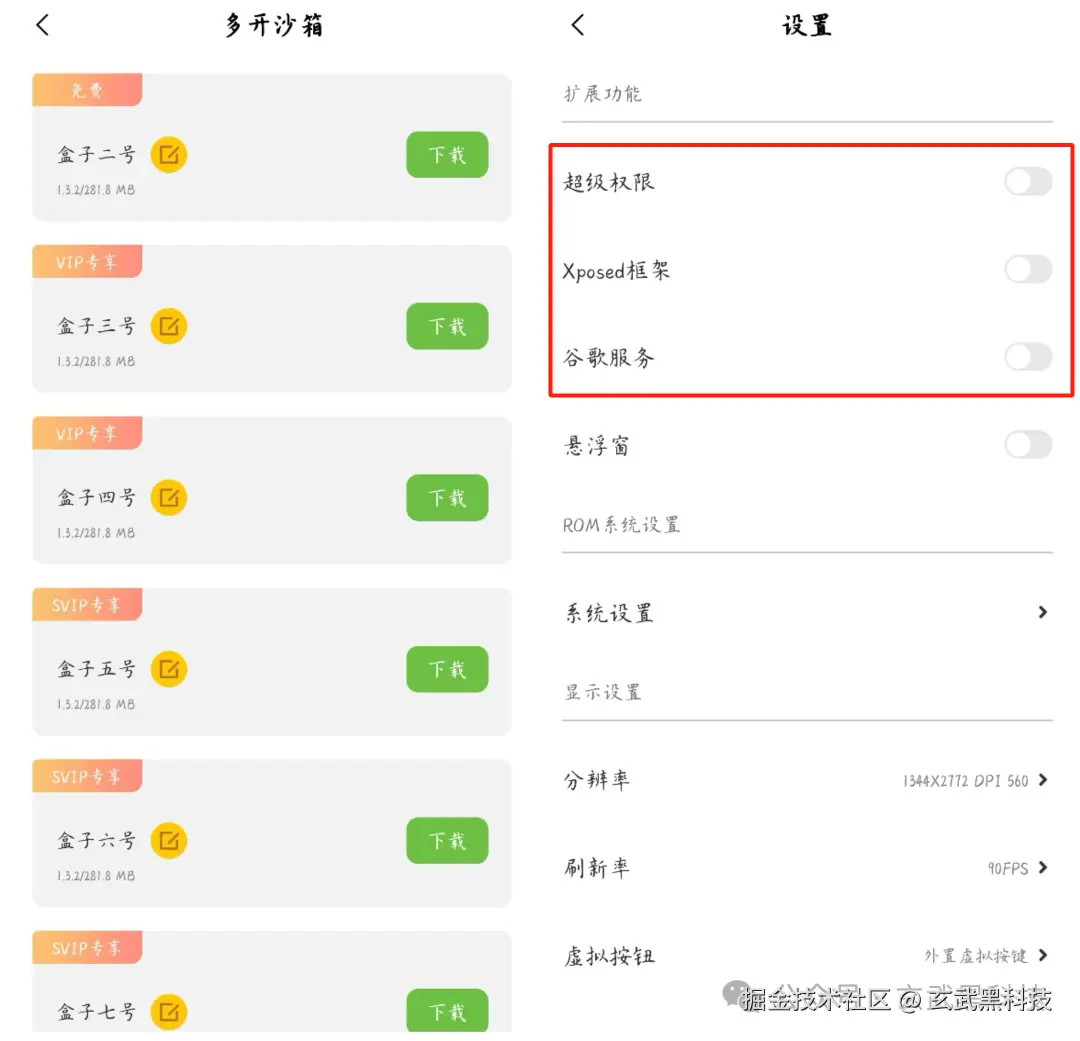Rename 盒子四号 with its edit icon
Screen dimensions: 1080x1041
[x=169, y=497]
